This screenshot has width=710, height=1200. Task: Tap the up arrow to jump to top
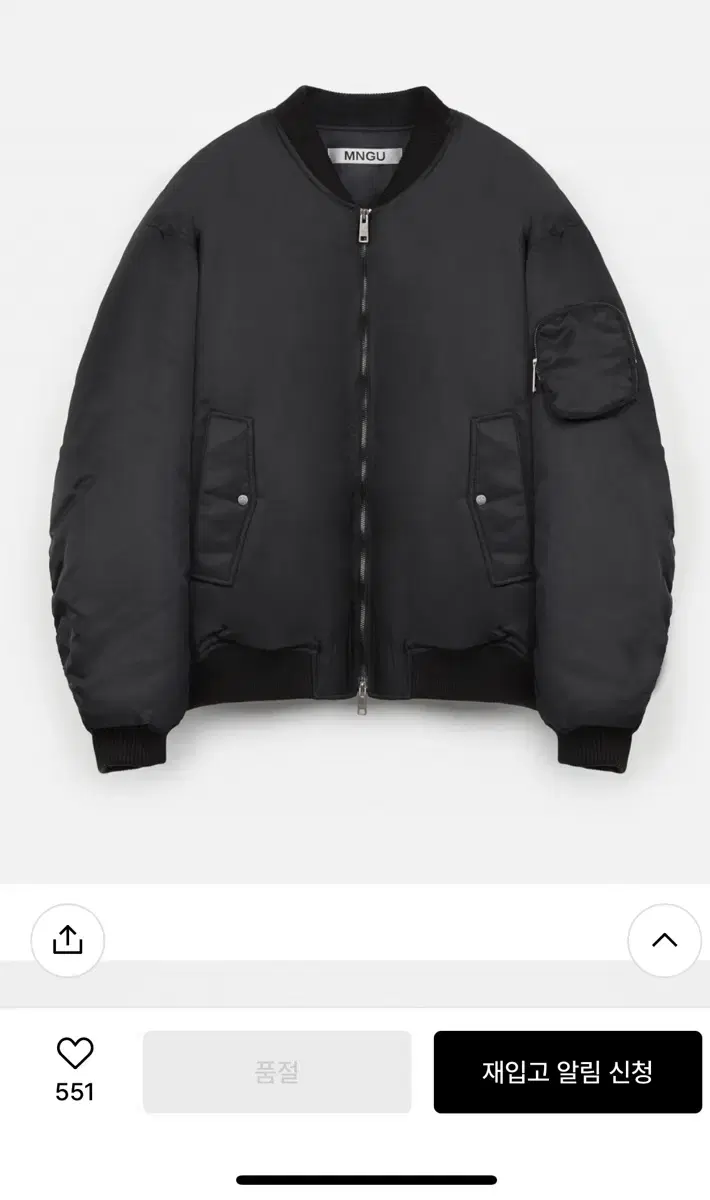pos(664,940)
